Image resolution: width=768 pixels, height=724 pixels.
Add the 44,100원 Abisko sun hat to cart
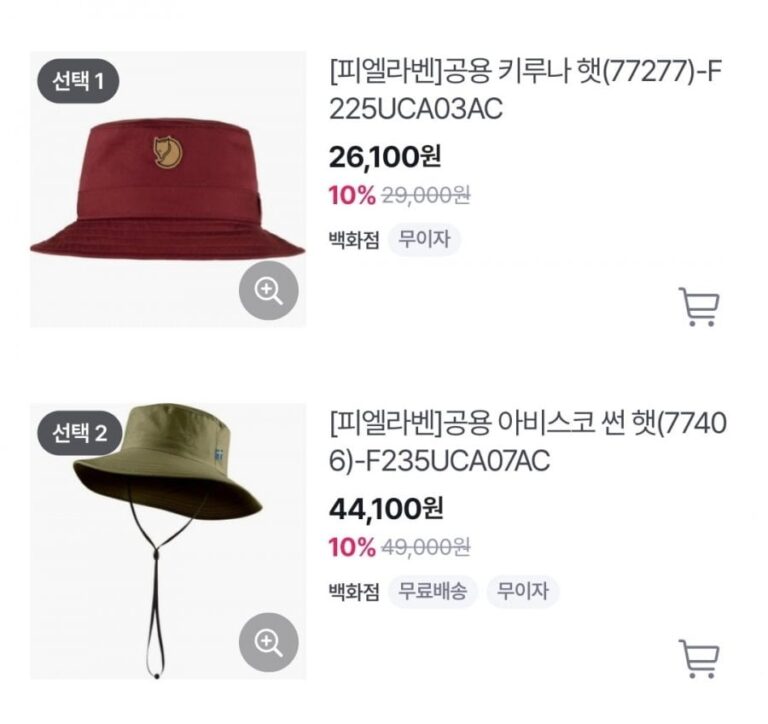pos(699,658)
